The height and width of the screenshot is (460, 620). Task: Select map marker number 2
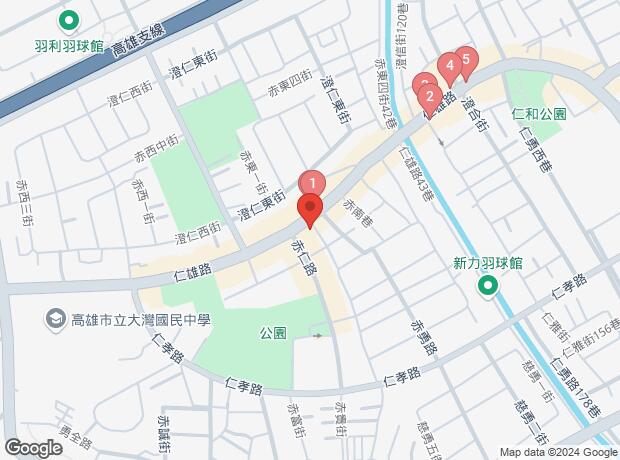point(429,97)
